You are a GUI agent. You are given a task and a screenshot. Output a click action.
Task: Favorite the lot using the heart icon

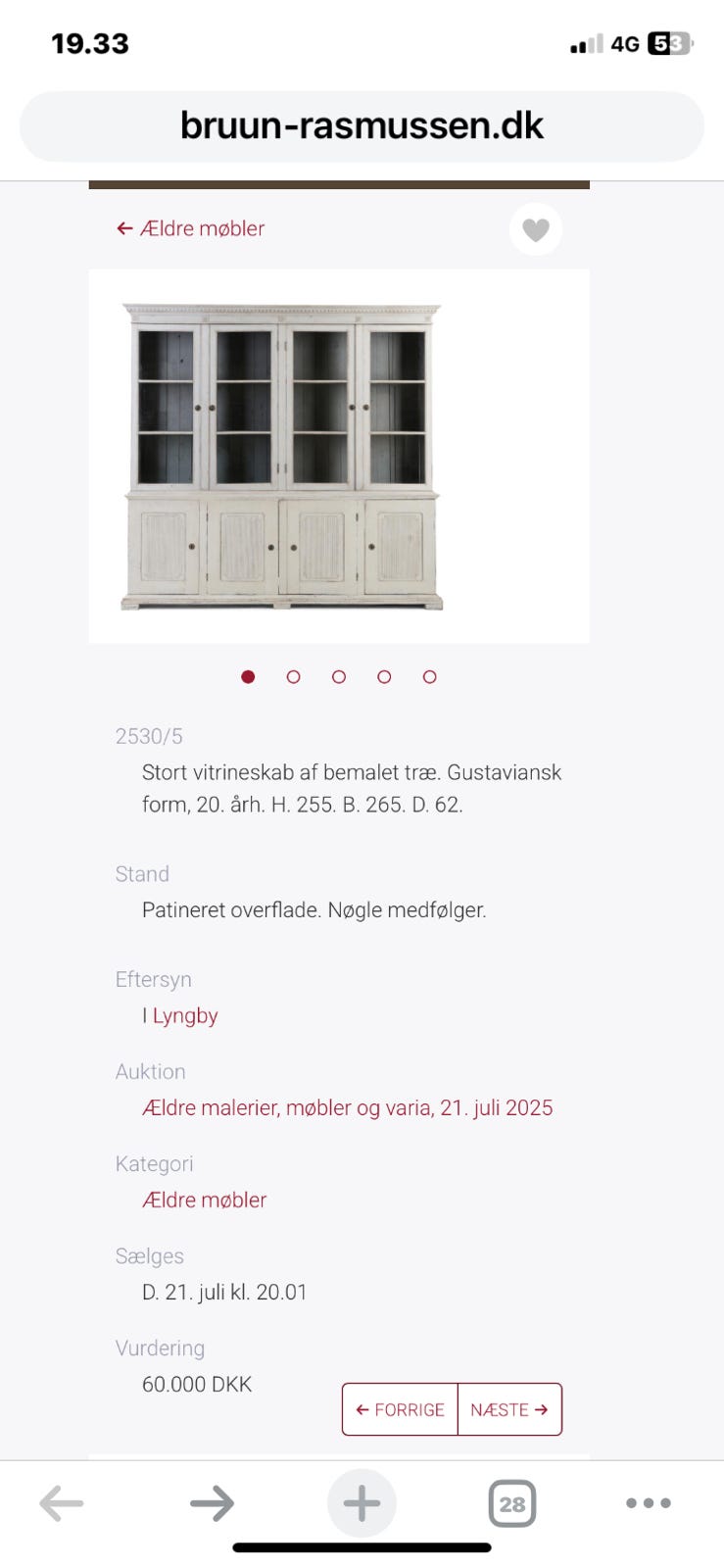pyautogui.click(x=536, y=229)
